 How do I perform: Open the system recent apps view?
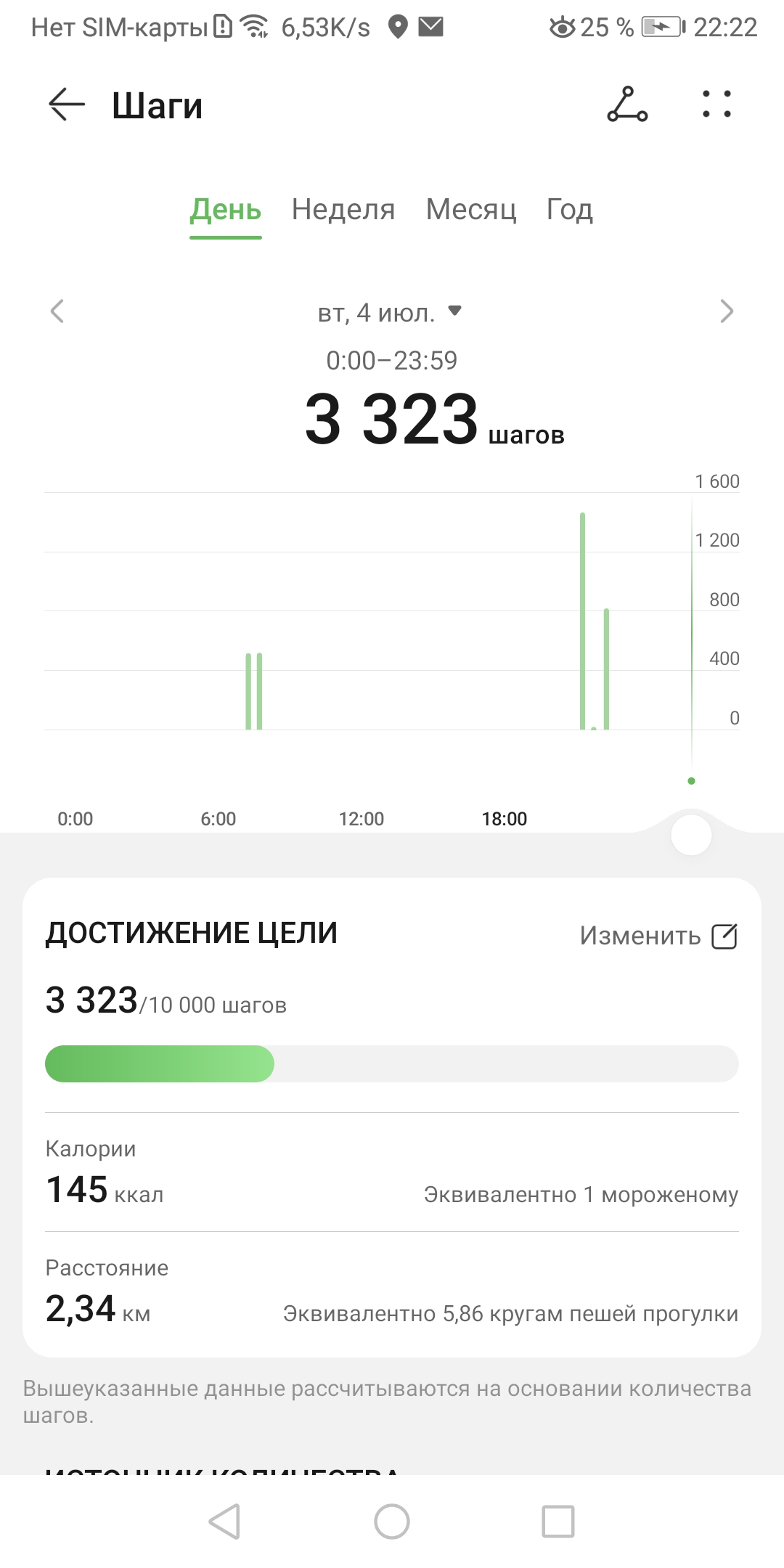coord(558,1521)
